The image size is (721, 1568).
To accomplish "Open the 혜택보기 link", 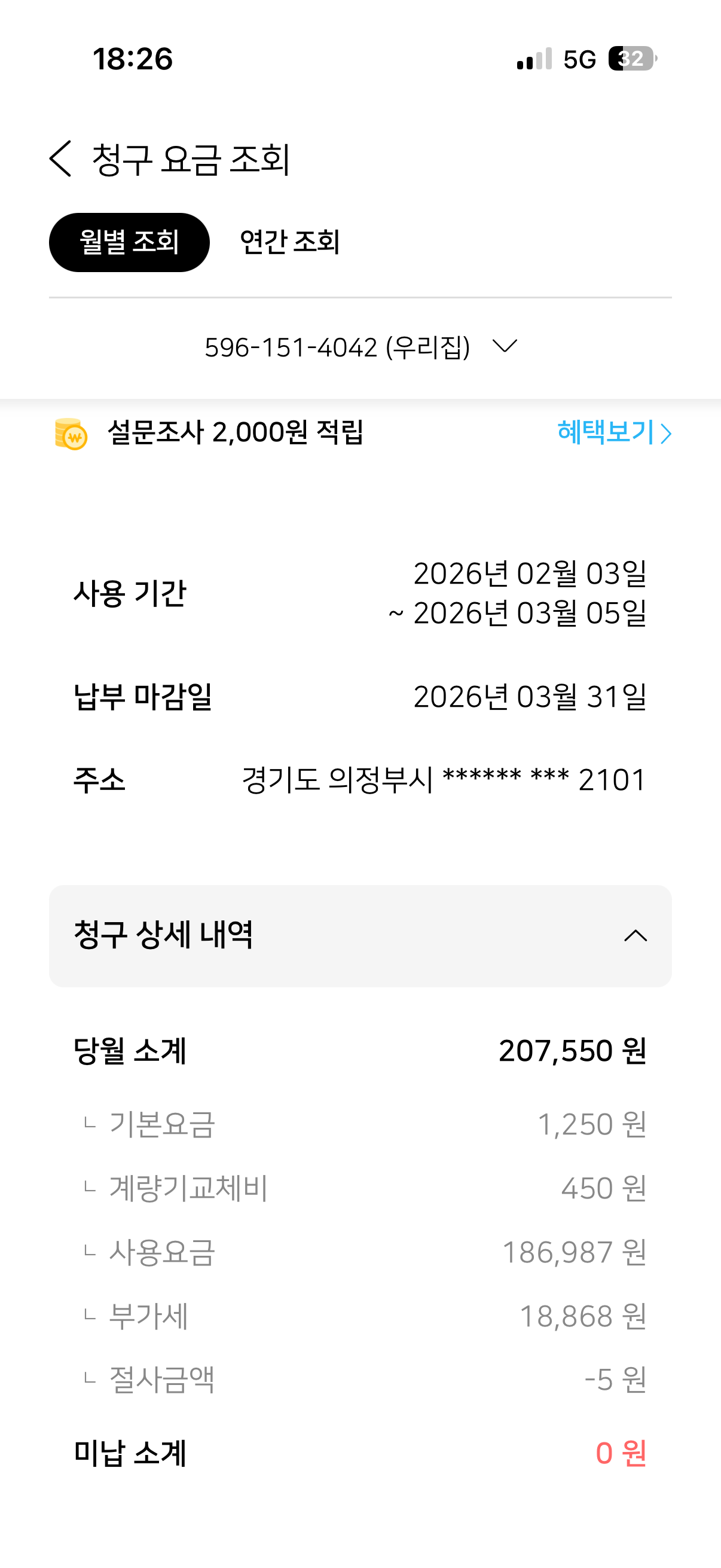I will pos(613,433).
